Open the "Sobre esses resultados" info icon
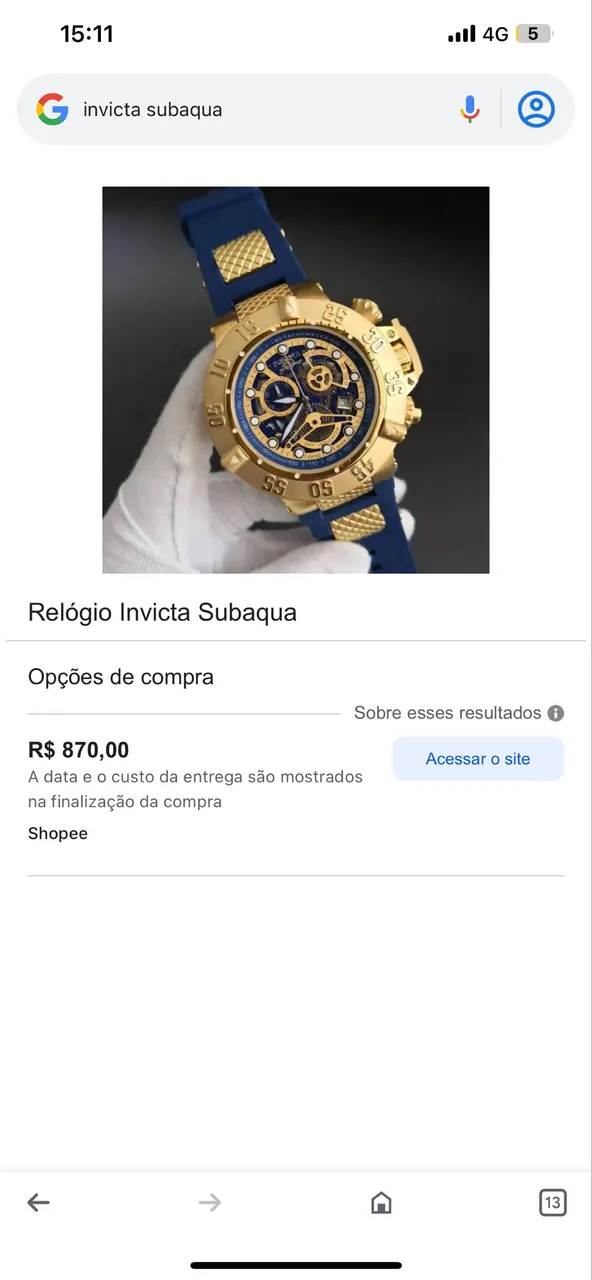The height and width of the screenshot is (1280, 592). [556, 713]
